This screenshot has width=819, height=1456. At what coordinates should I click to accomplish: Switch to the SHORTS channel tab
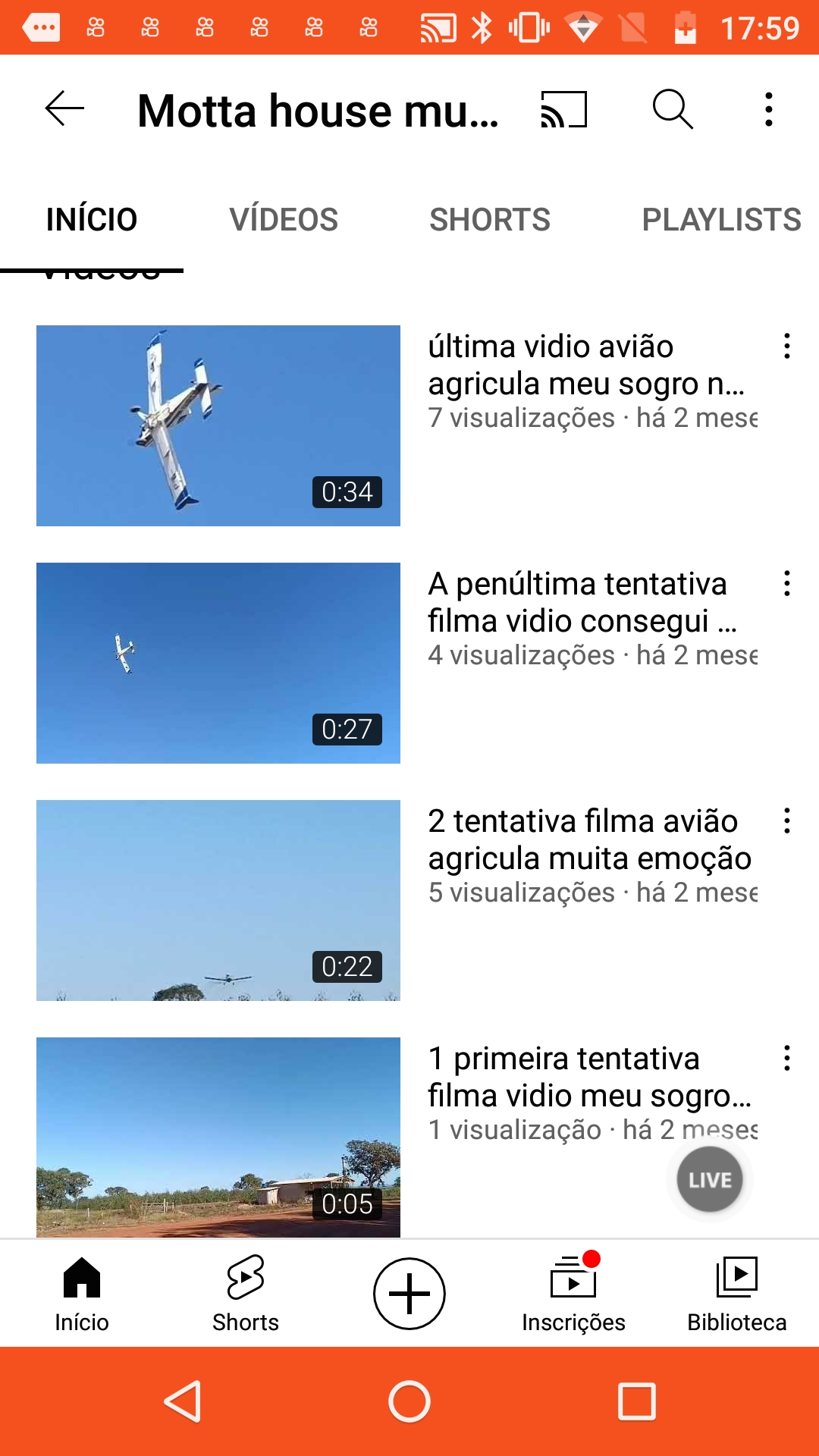490,220
